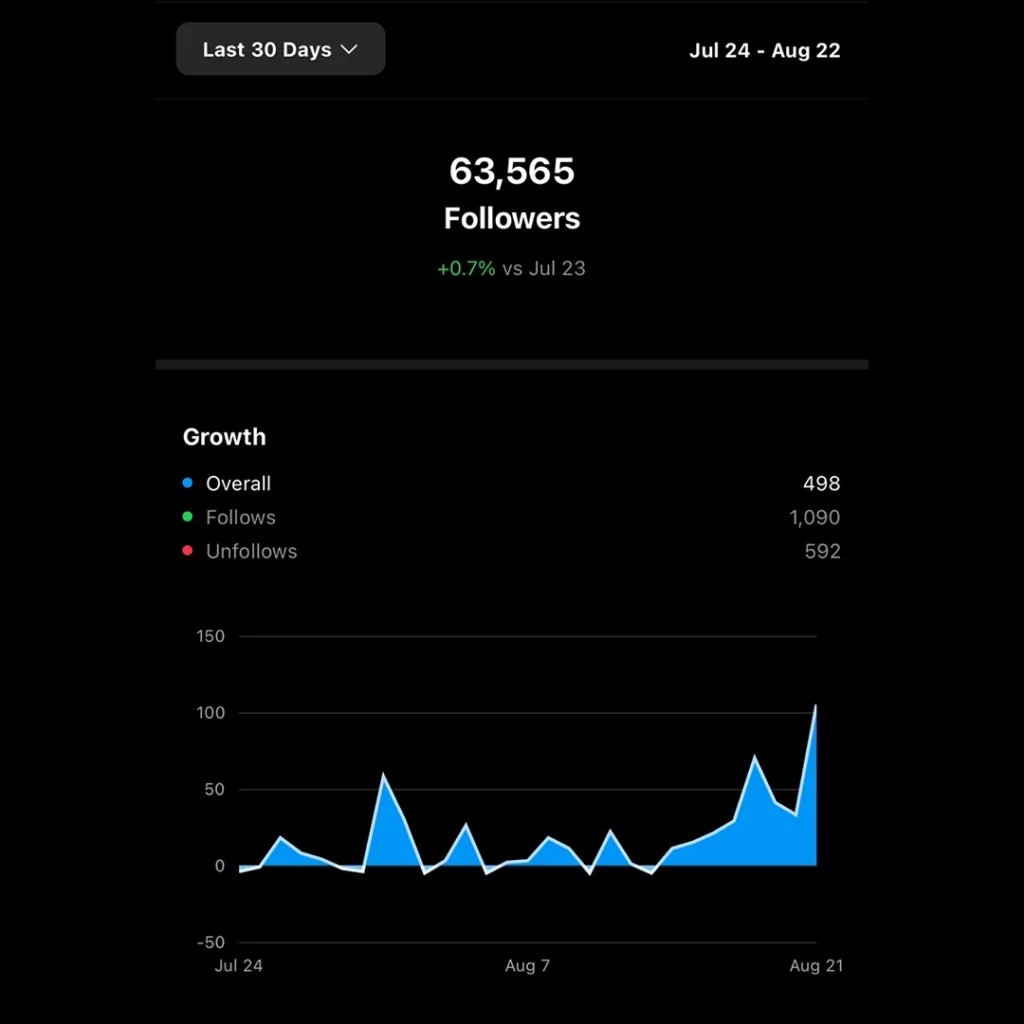Show the Unfollows growth graph
1024x1024 pixels.
251,551
